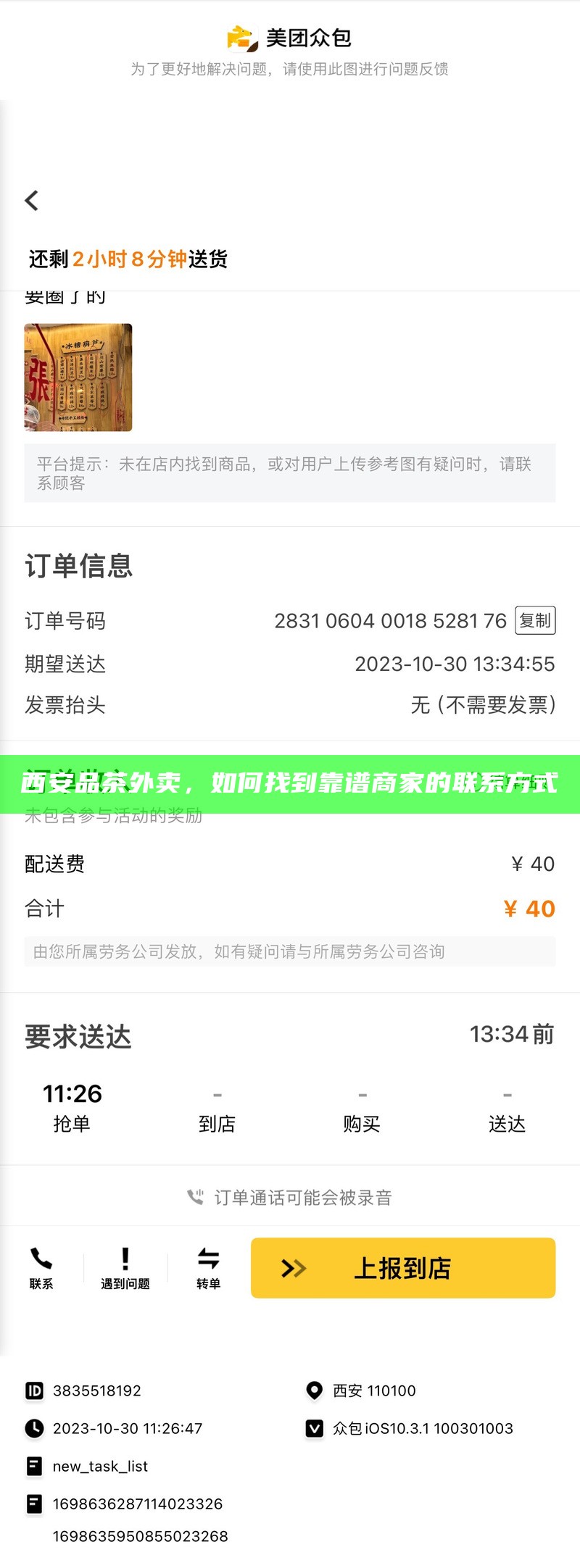Click the V badge icon beside 众包 iOS10.3.1
The width and height of the screenshot is (580, 1568).
pos(313,1429)
